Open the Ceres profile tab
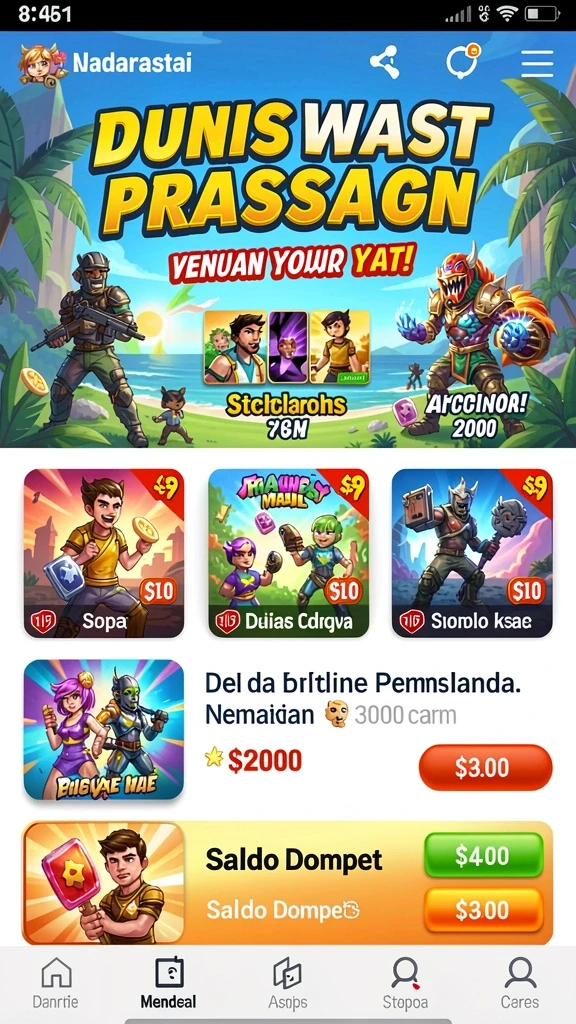 click(520, 983)
